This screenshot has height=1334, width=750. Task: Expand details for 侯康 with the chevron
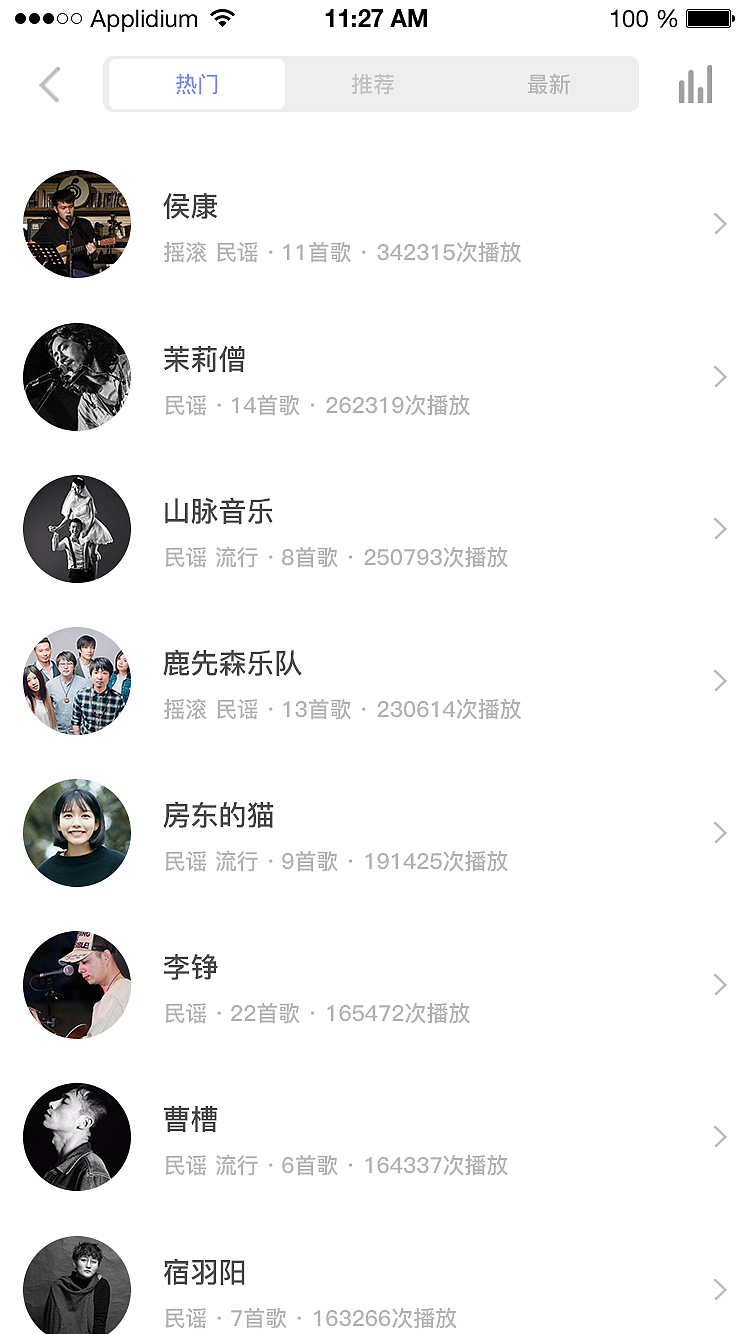click(720, 224)
